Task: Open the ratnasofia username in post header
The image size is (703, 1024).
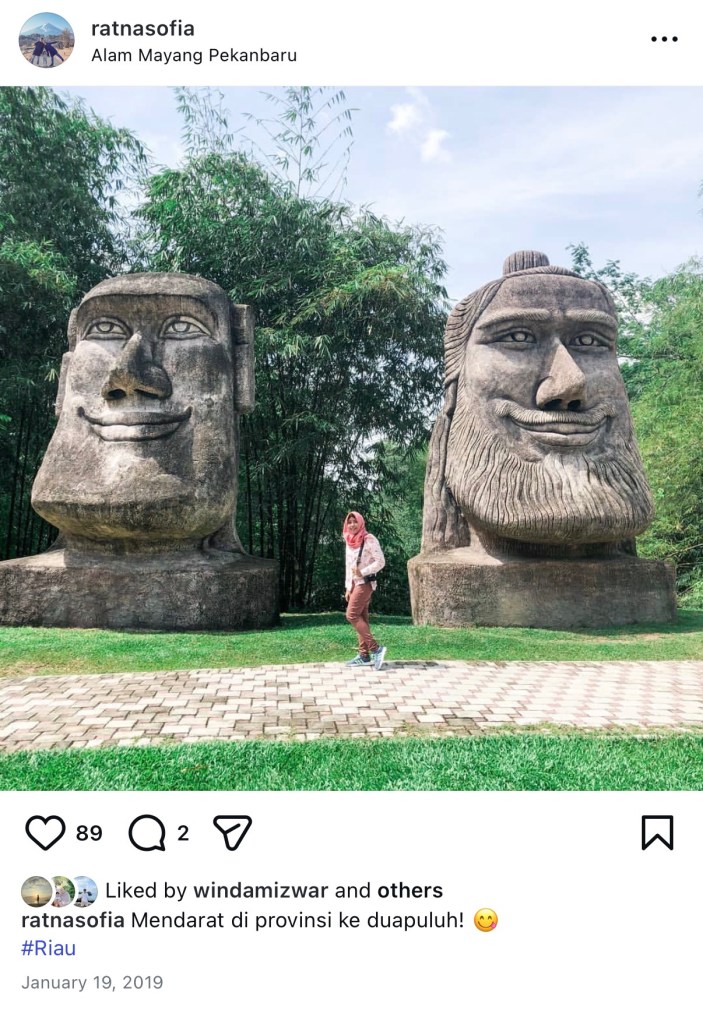Action: point(142,28)
